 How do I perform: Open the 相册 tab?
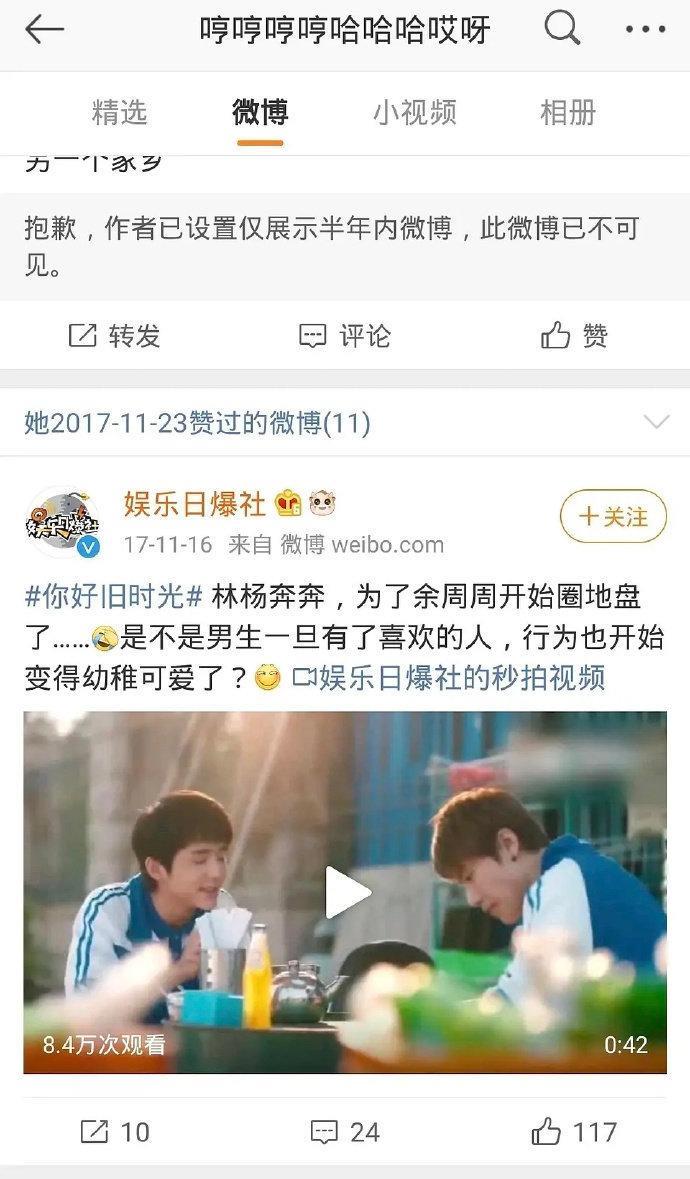coord(567,113)
